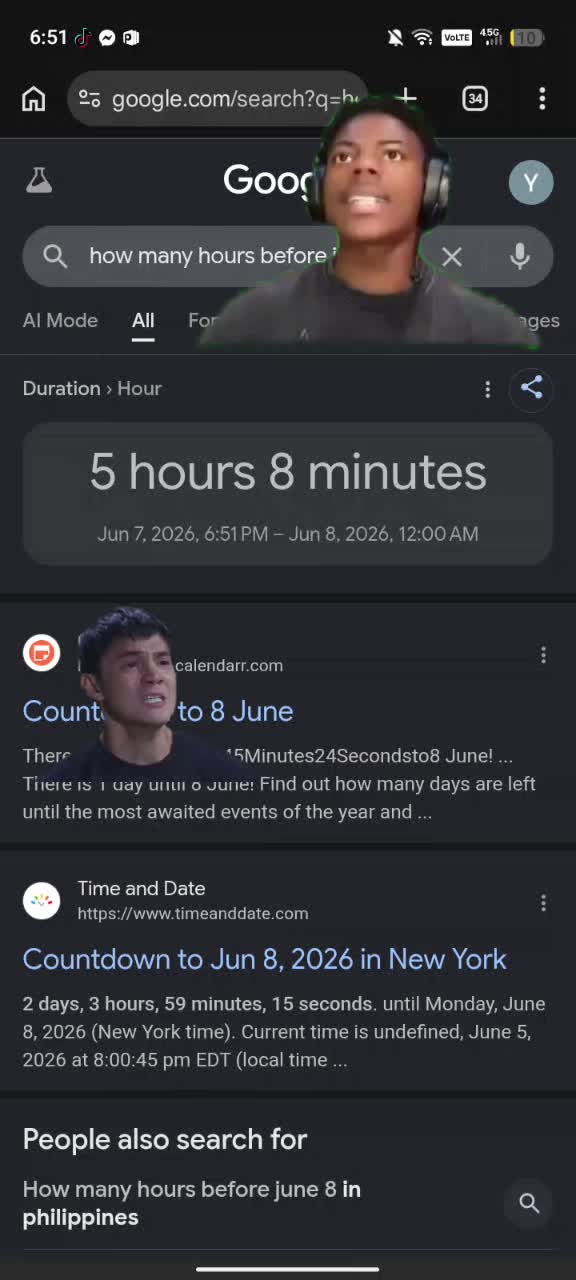Tap the google.com address bar

[218, 98]
